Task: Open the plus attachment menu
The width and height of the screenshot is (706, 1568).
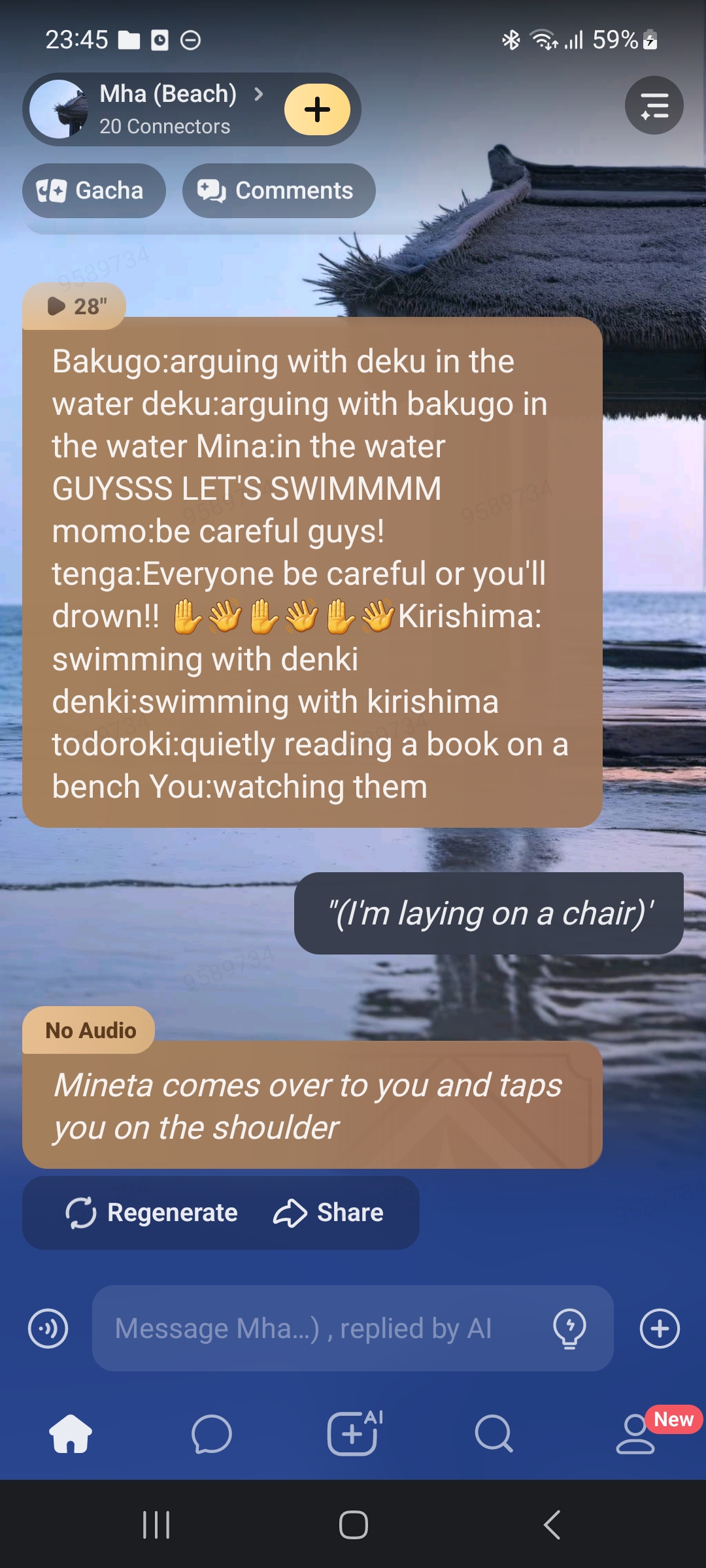Action: [659, 1328]
